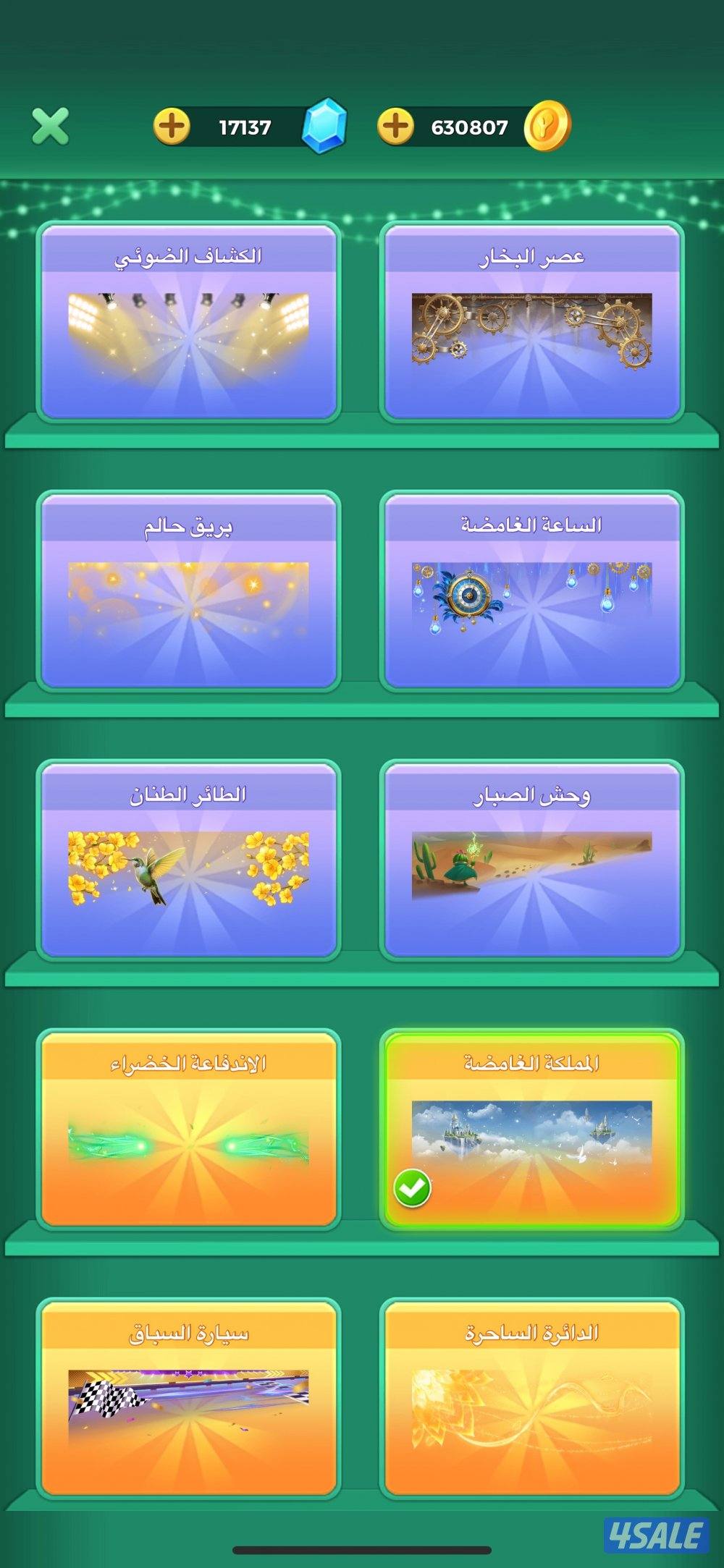724x1568 pixels.
Task: Add more coins with the plus button
Action: pos(395,127)
